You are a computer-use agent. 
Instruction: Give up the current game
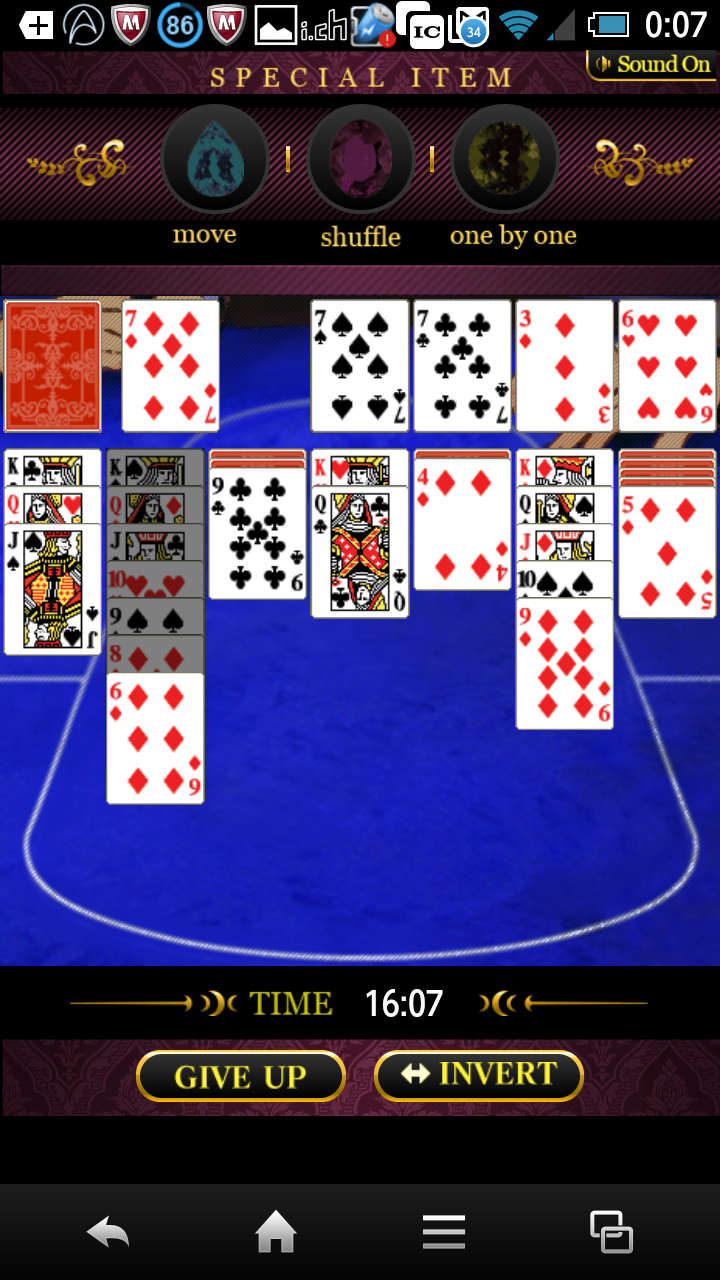241,1076
